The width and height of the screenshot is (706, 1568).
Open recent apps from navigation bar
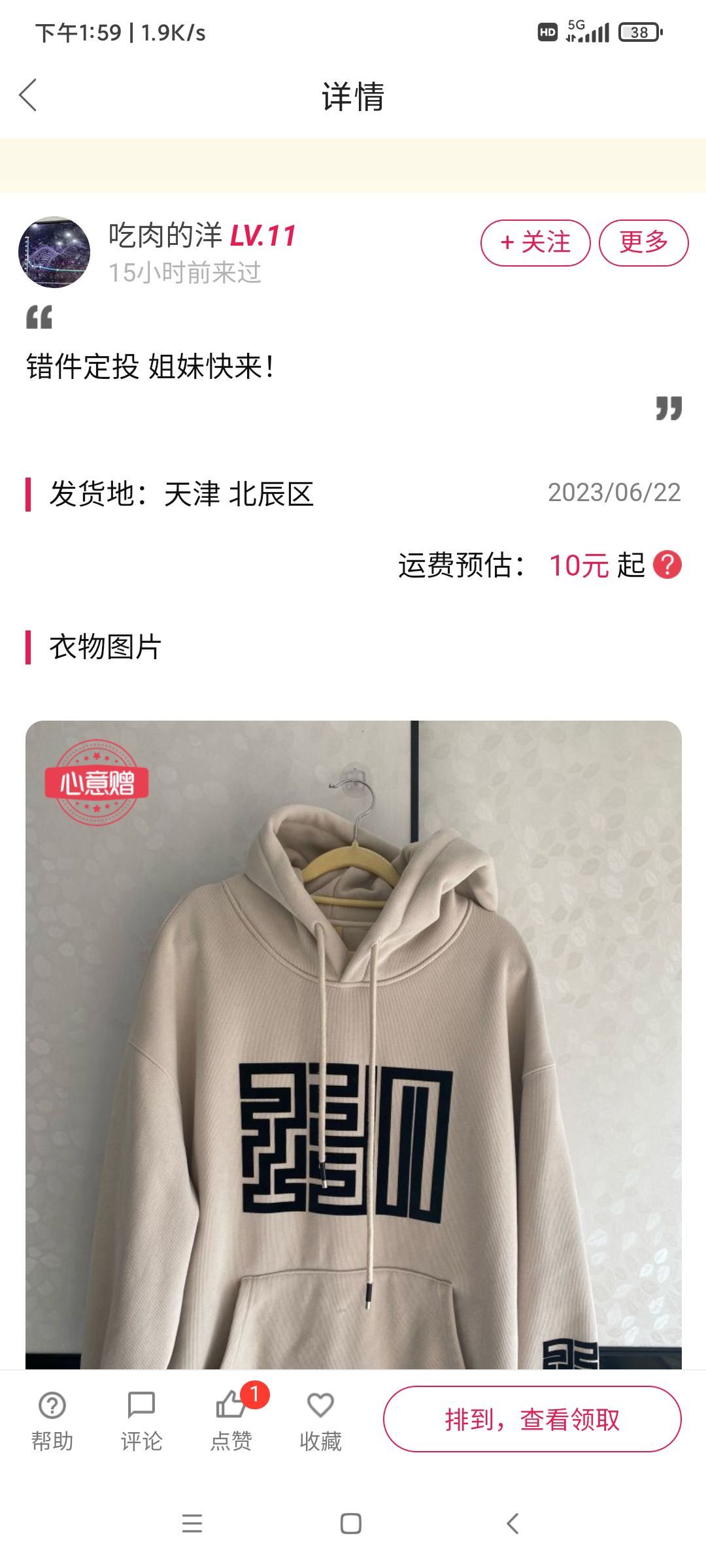[192, 1524]
